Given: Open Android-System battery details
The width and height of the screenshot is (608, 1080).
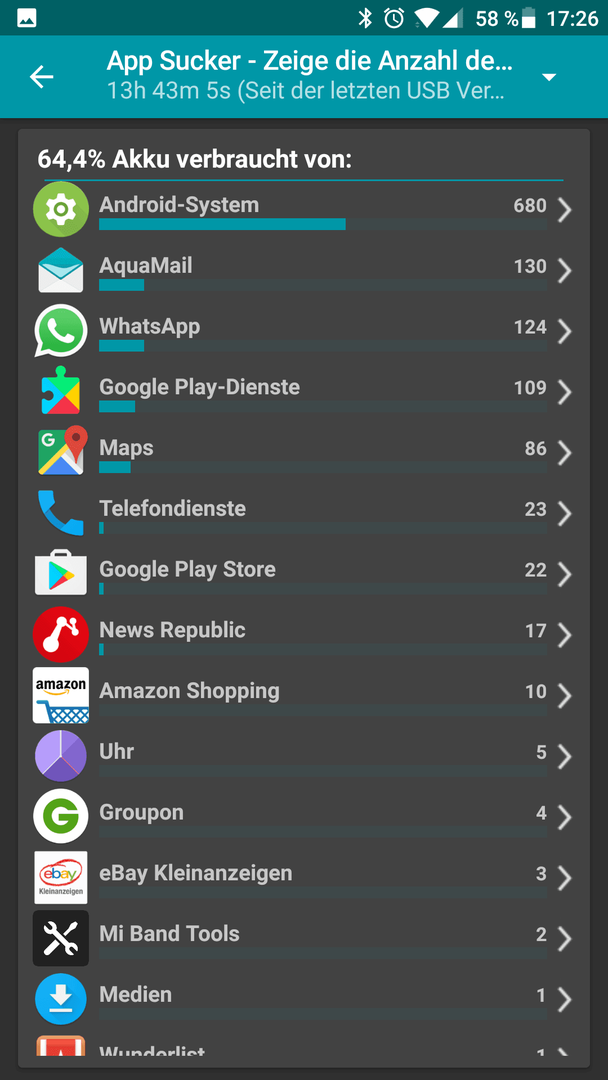Looking at the screenshot, I should [x=304, y=209].
